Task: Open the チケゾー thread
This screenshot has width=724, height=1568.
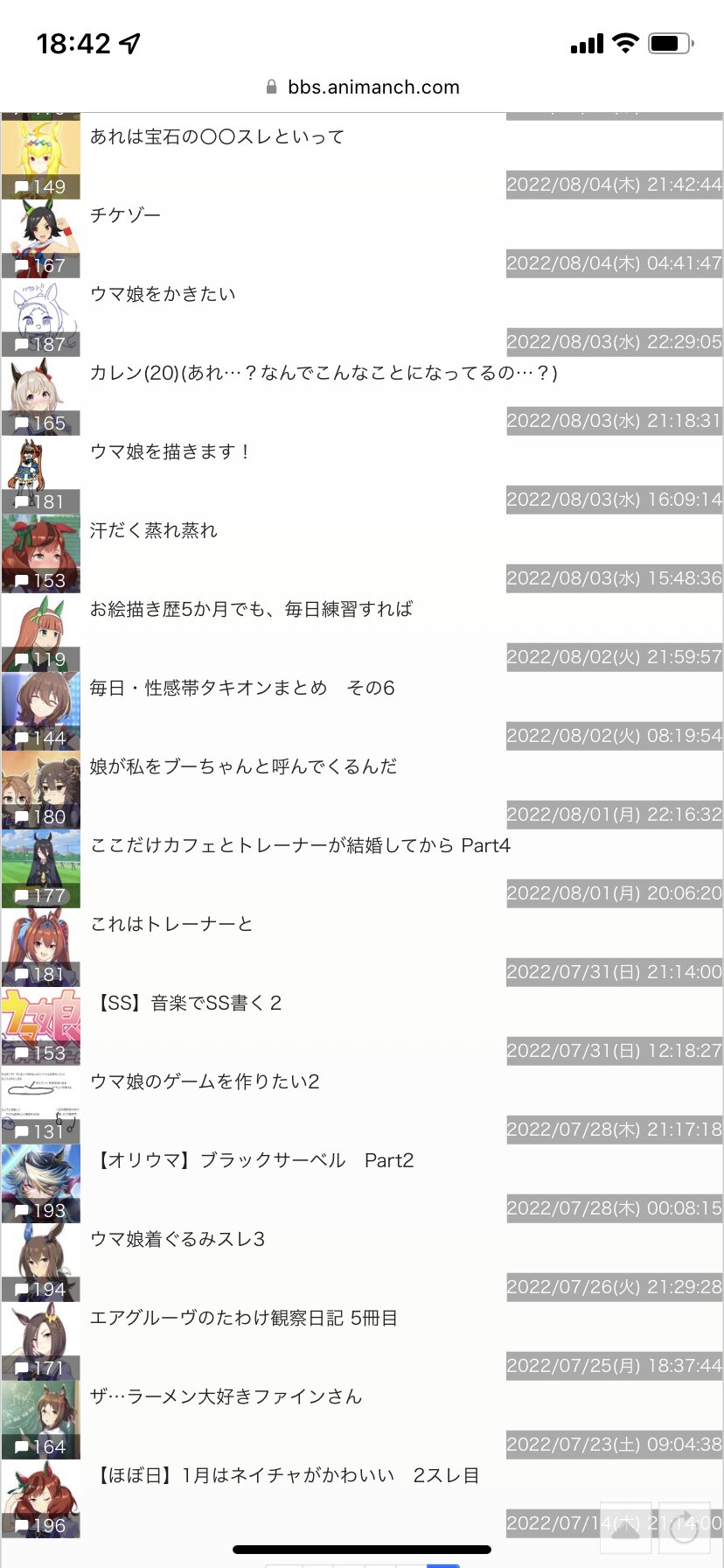Action: click(x=125, y=216)
